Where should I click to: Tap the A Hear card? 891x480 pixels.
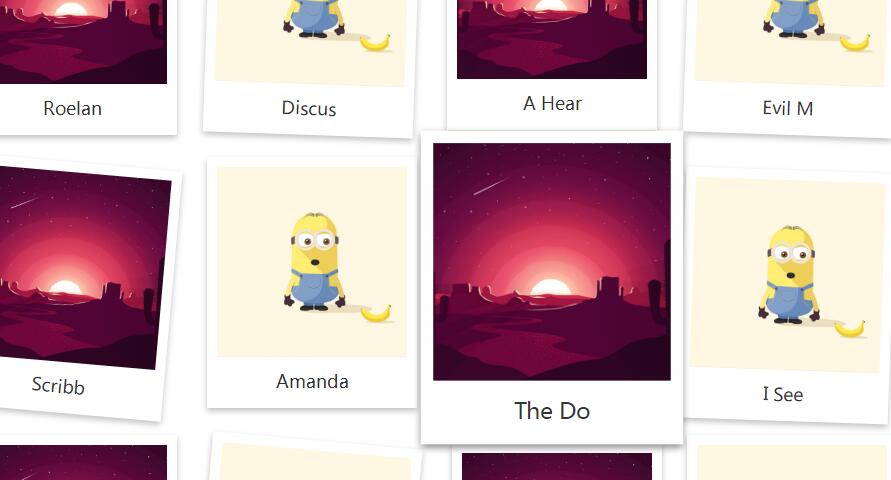[552, 55]
